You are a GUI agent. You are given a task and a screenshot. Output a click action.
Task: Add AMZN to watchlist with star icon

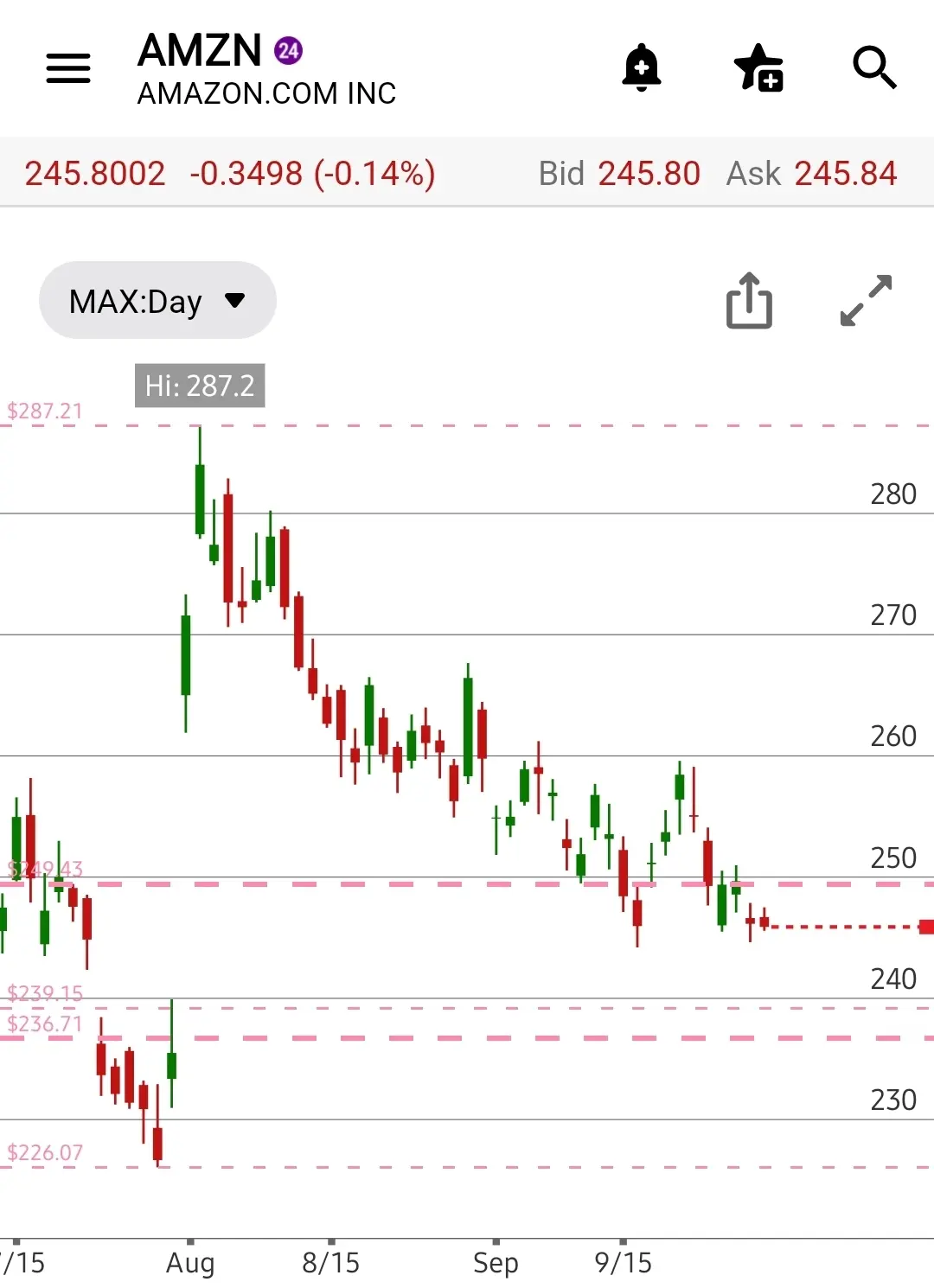pos(758,67)
